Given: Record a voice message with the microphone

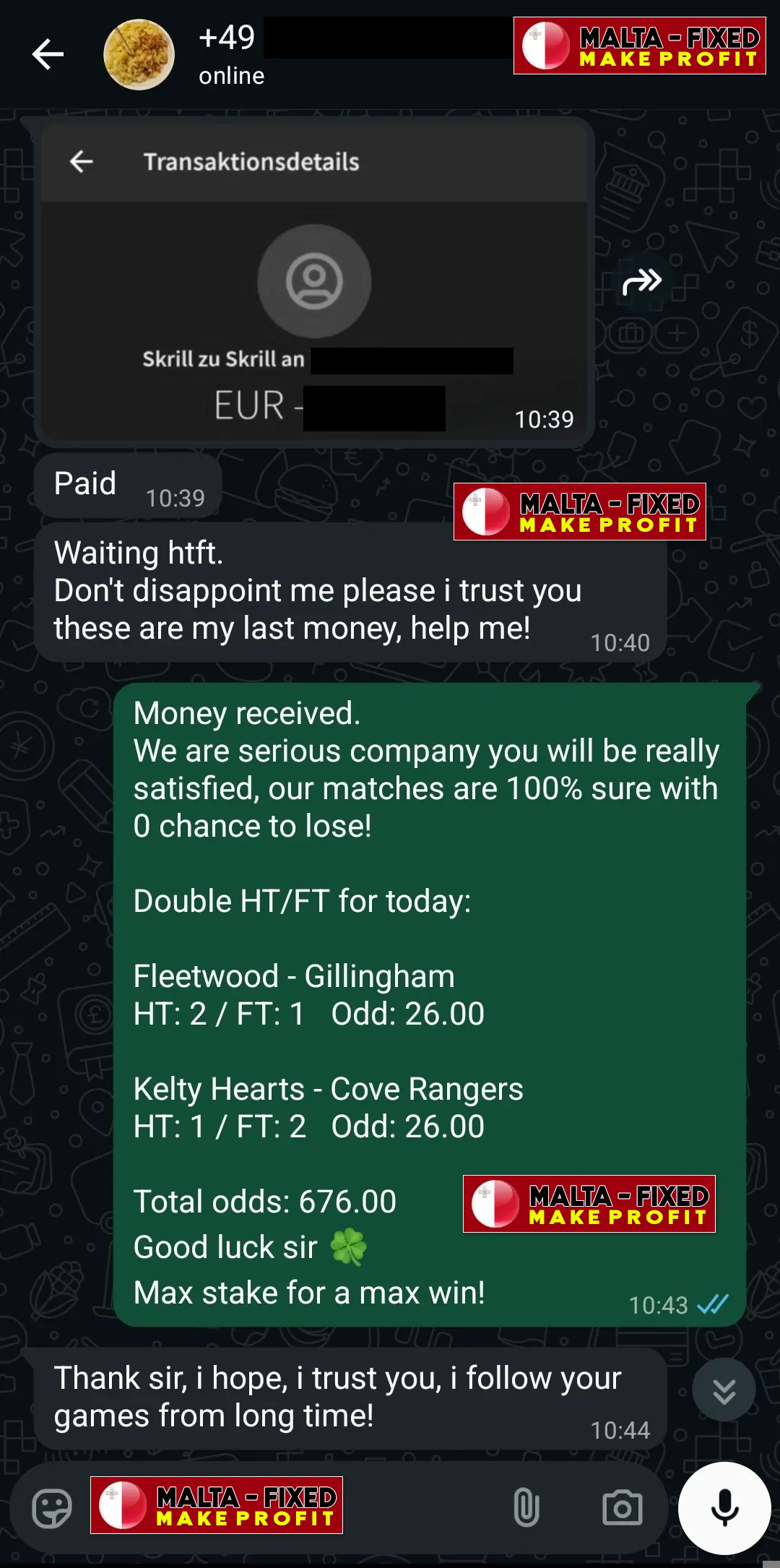Looking at the screenshot, I should (724, 1508).
